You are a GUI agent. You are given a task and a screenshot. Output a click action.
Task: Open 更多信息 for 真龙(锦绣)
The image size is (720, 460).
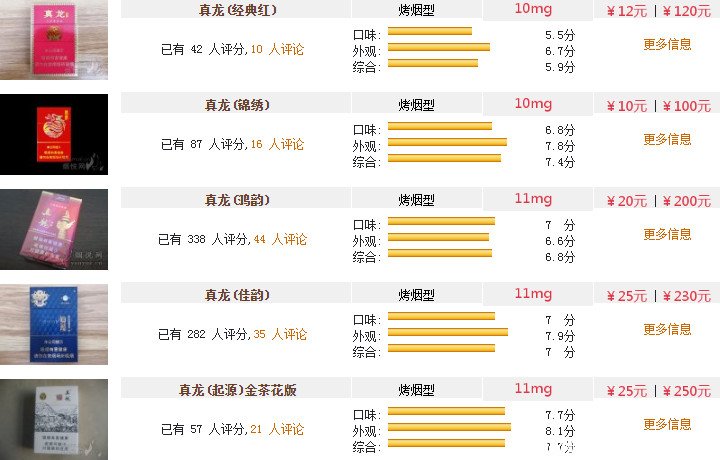click(x=667, y=139)
